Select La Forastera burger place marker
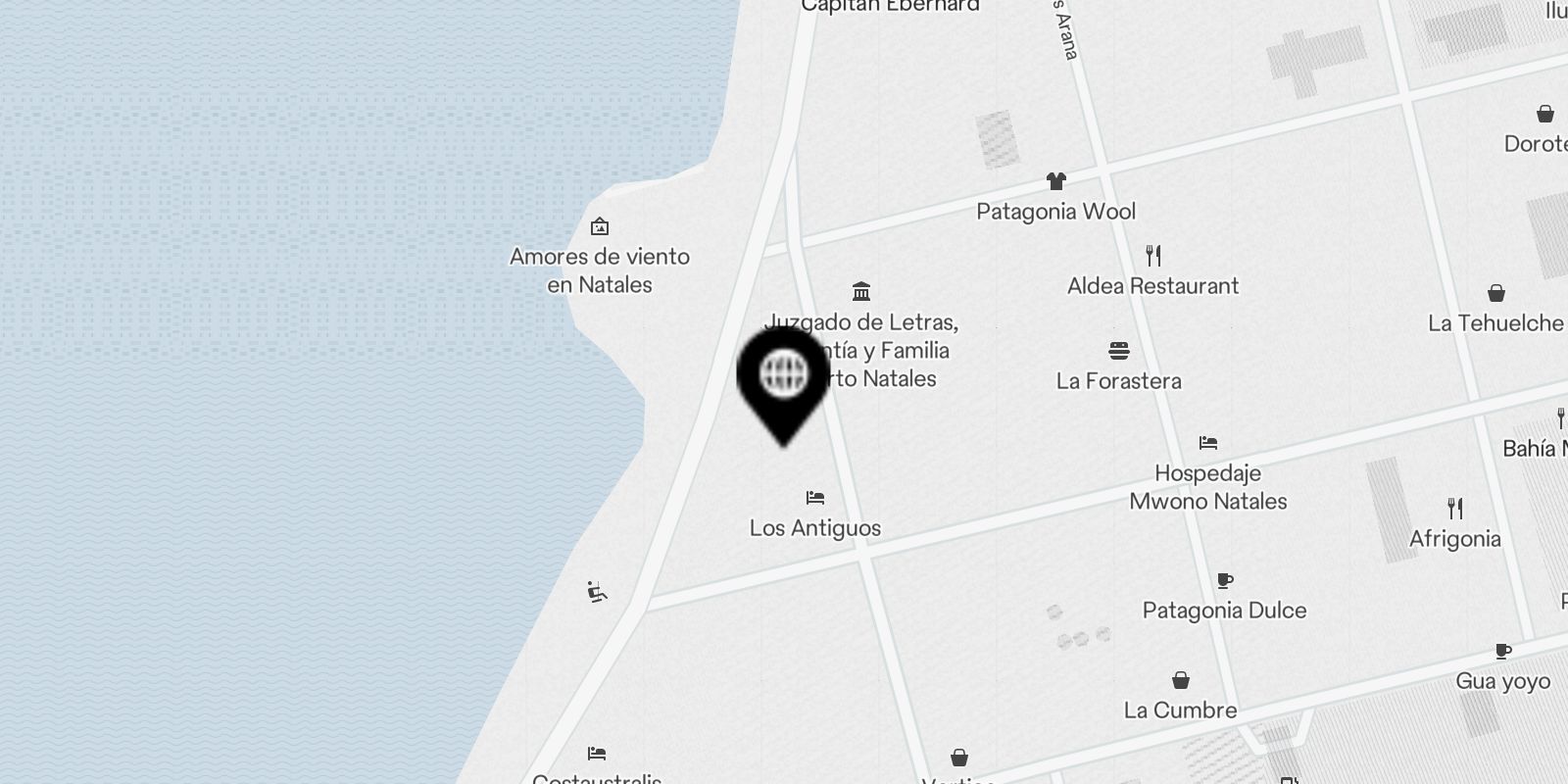The image size is (1568, 784). tap(1119, 351)
